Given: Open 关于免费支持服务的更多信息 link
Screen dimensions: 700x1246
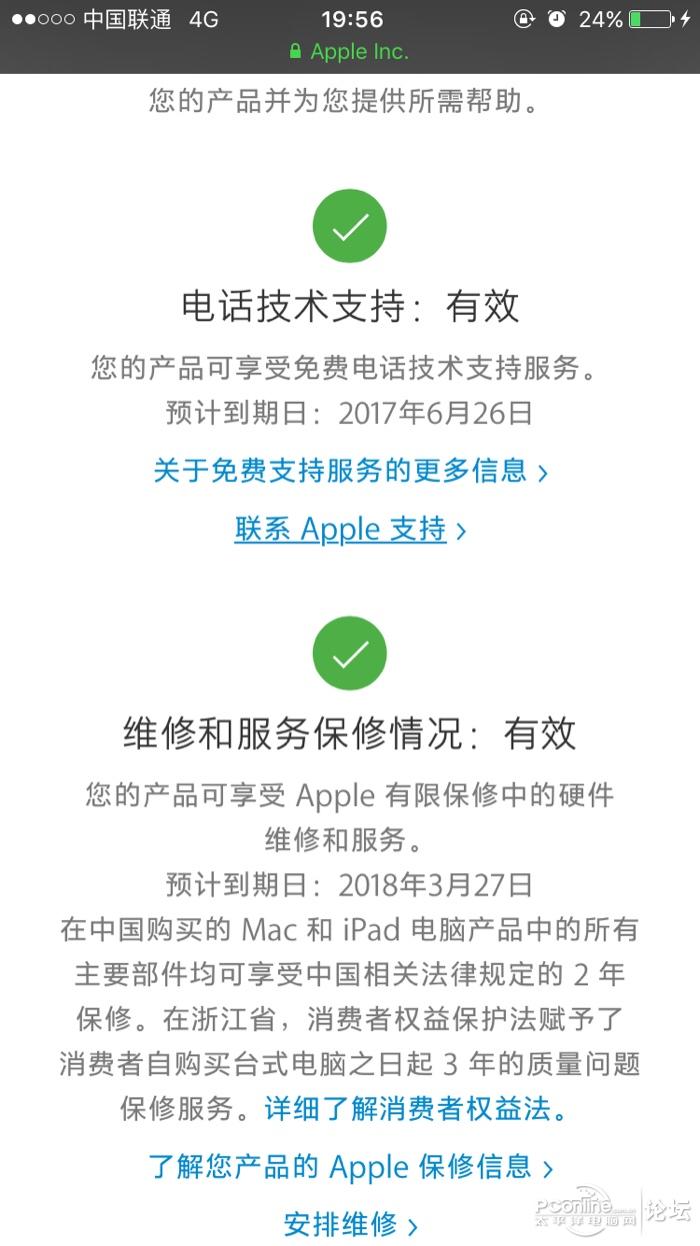Looking at the screenshot, I should click(x=349, y=471).
